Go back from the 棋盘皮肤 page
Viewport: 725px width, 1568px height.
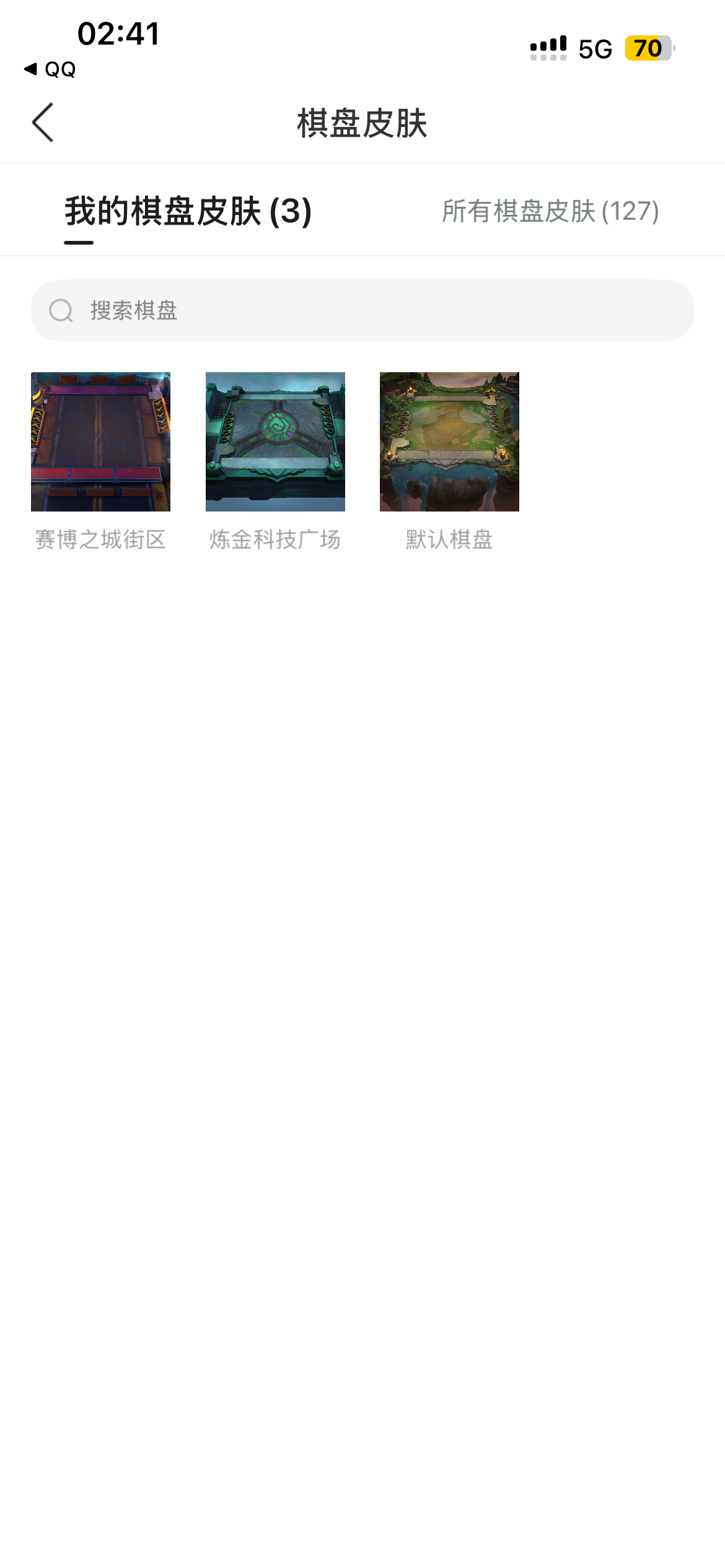coord(42,123)
